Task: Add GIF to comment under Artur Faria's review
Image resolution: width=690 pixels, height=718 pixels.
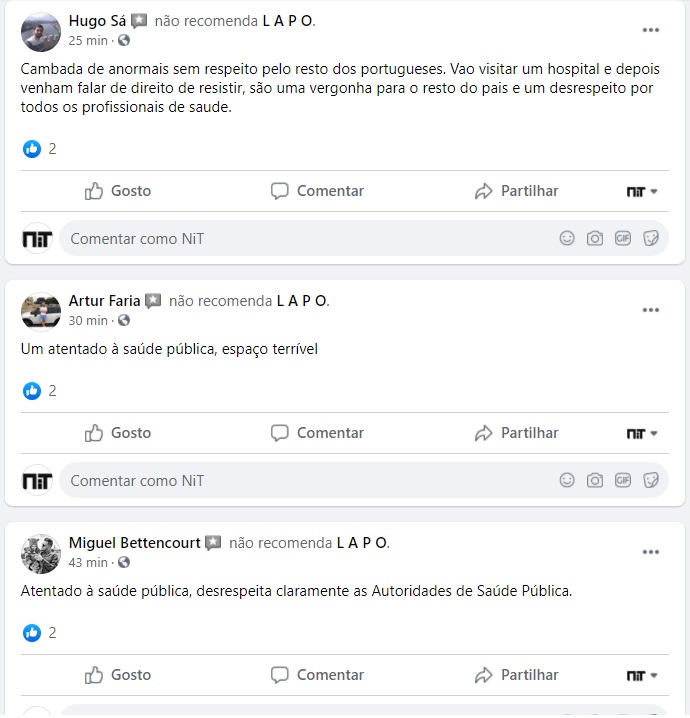Action: click(x=623, y=481)
